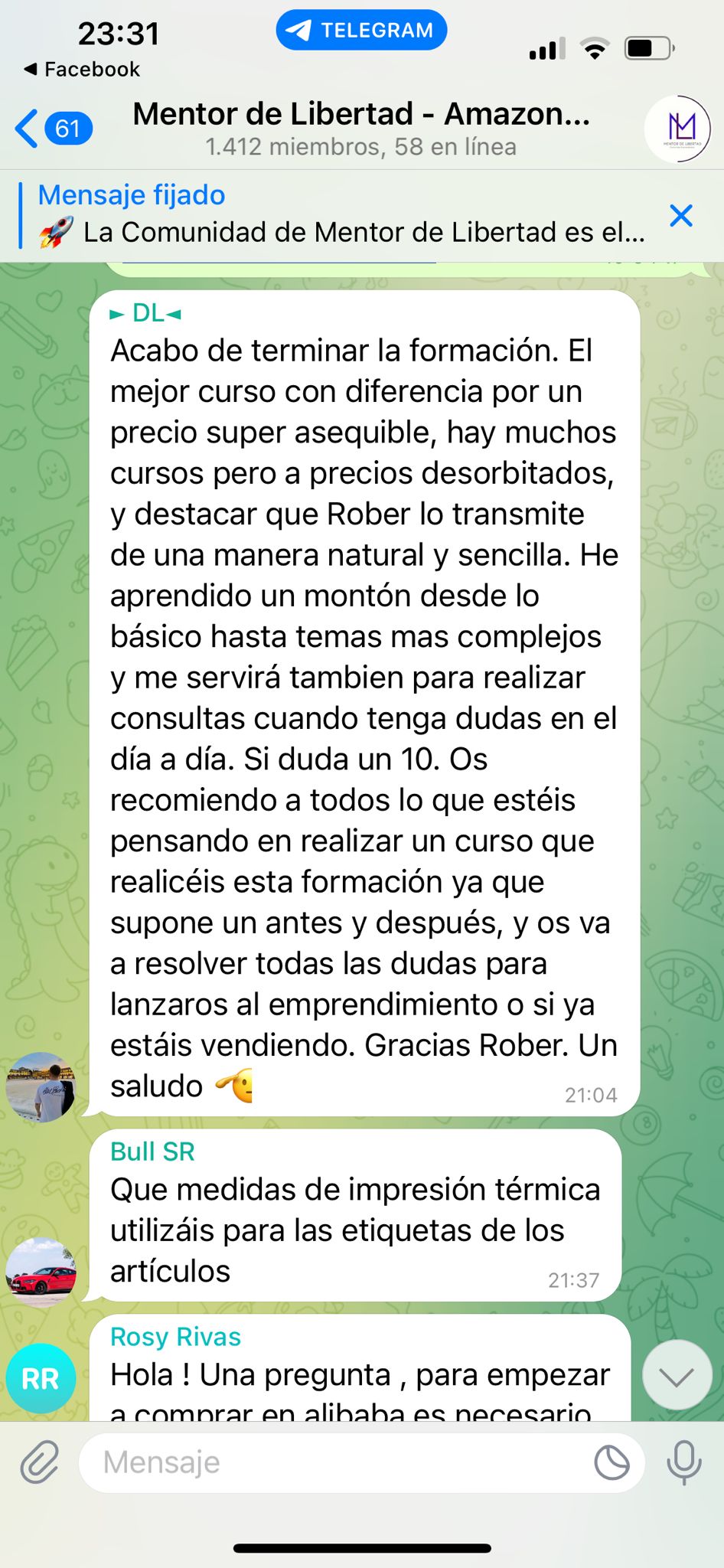Open the sticker panel

[611, 1463]
